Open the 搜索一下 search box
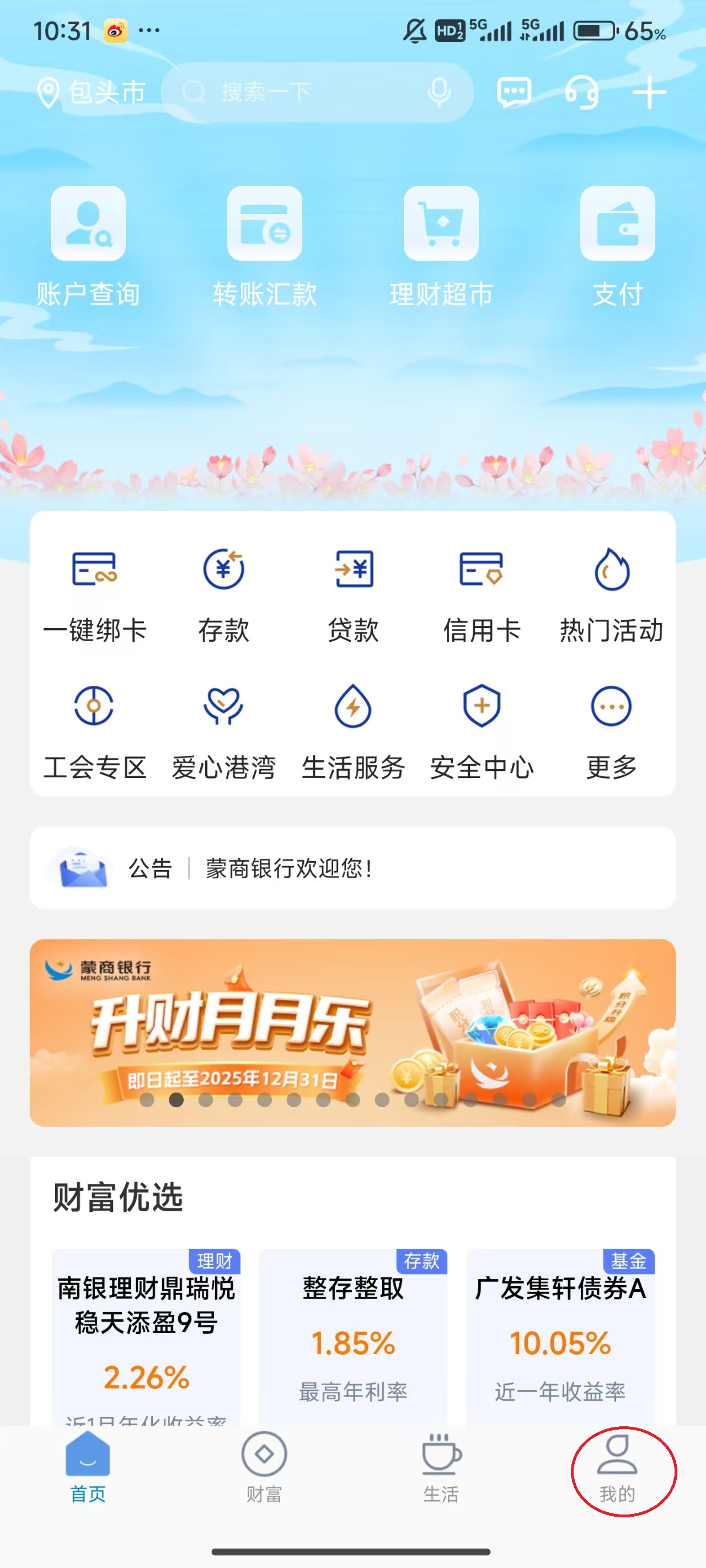Image resolution: width=706 pixels, height=1568 pixels. [292, 93]
